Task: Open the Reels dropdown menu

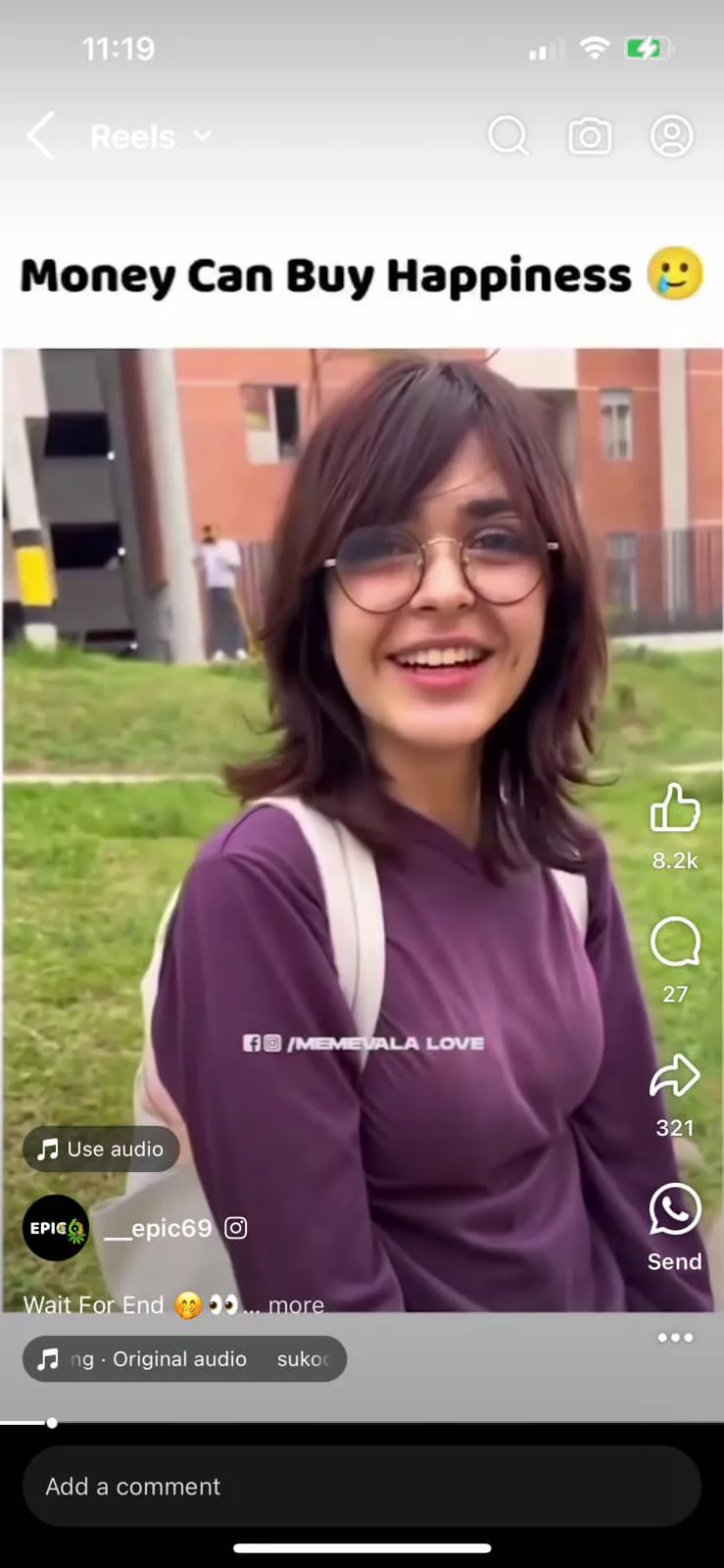Action: click(x=150, y=136)
